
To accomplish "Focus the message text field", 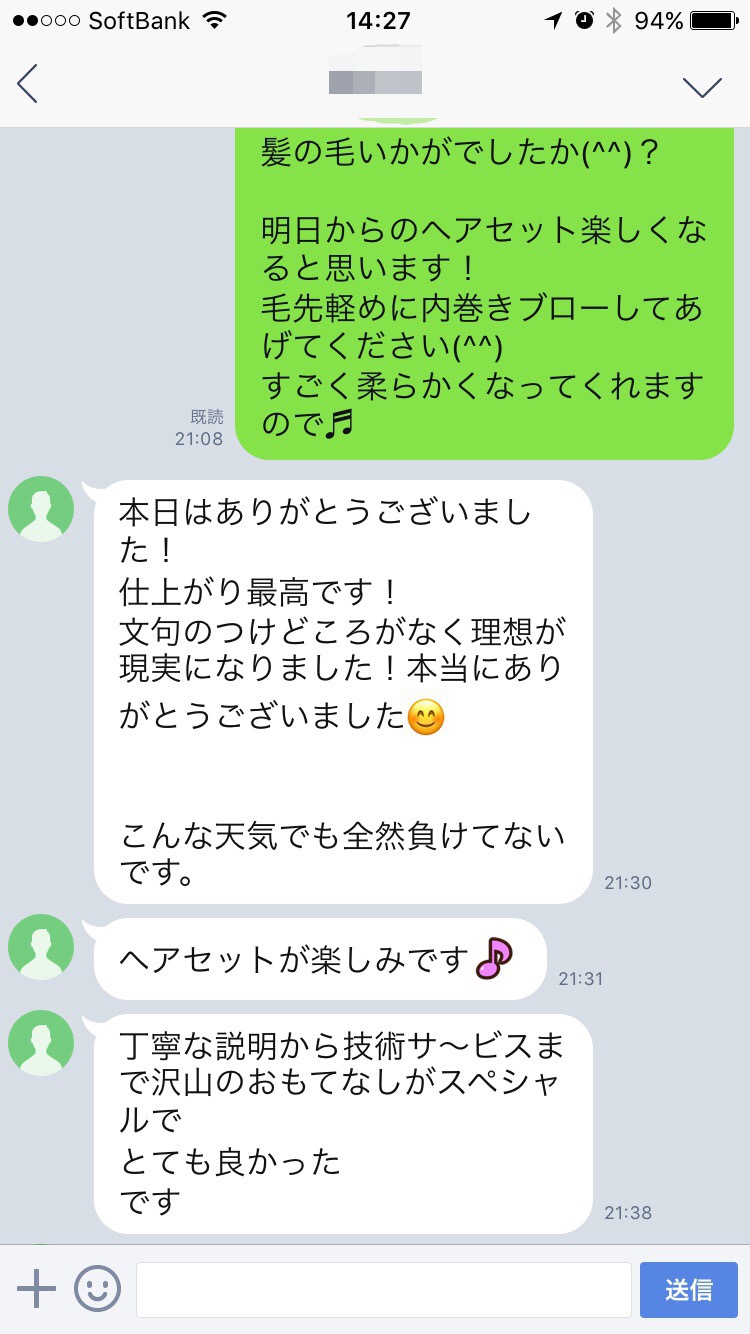I will (383, 1290).
